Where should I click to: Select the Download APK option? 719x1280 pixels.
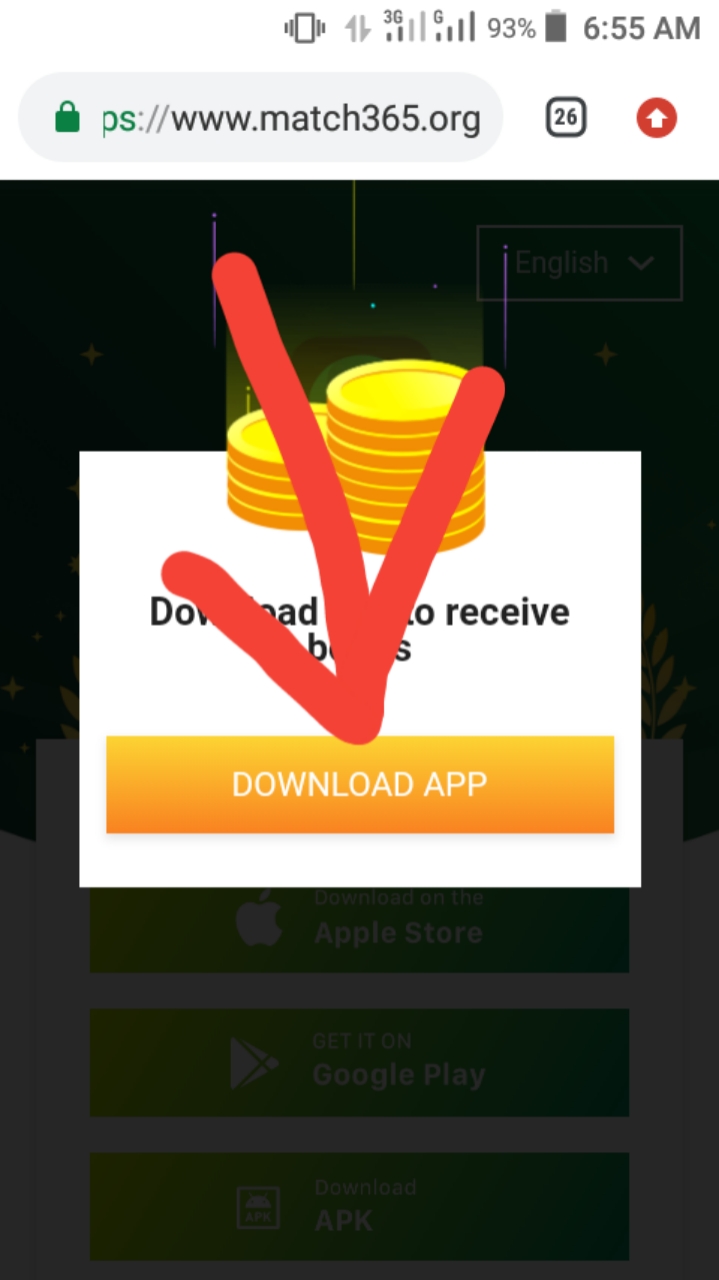(359, 1205)
